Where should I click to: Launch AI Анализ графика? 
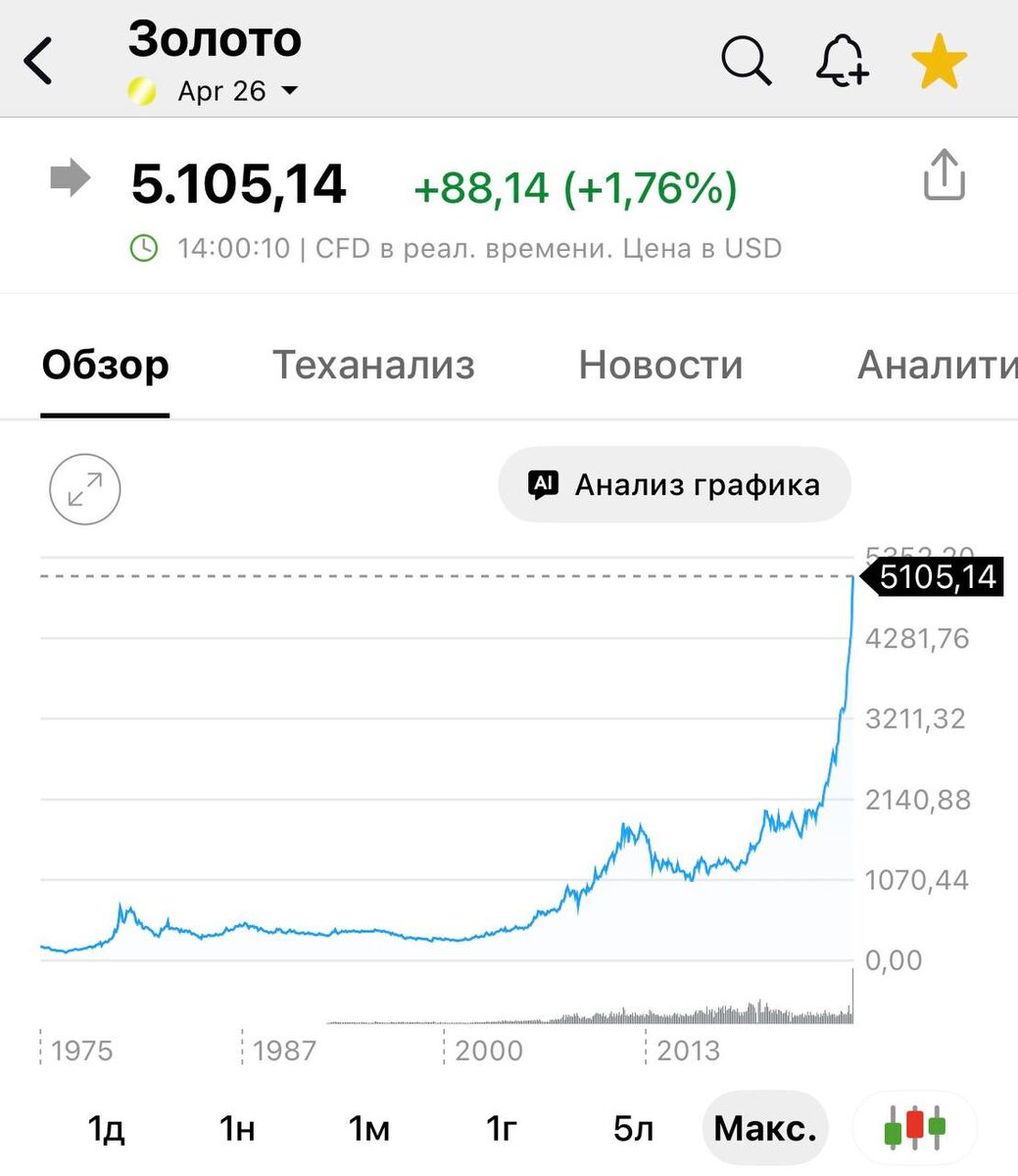pos(675,485)
